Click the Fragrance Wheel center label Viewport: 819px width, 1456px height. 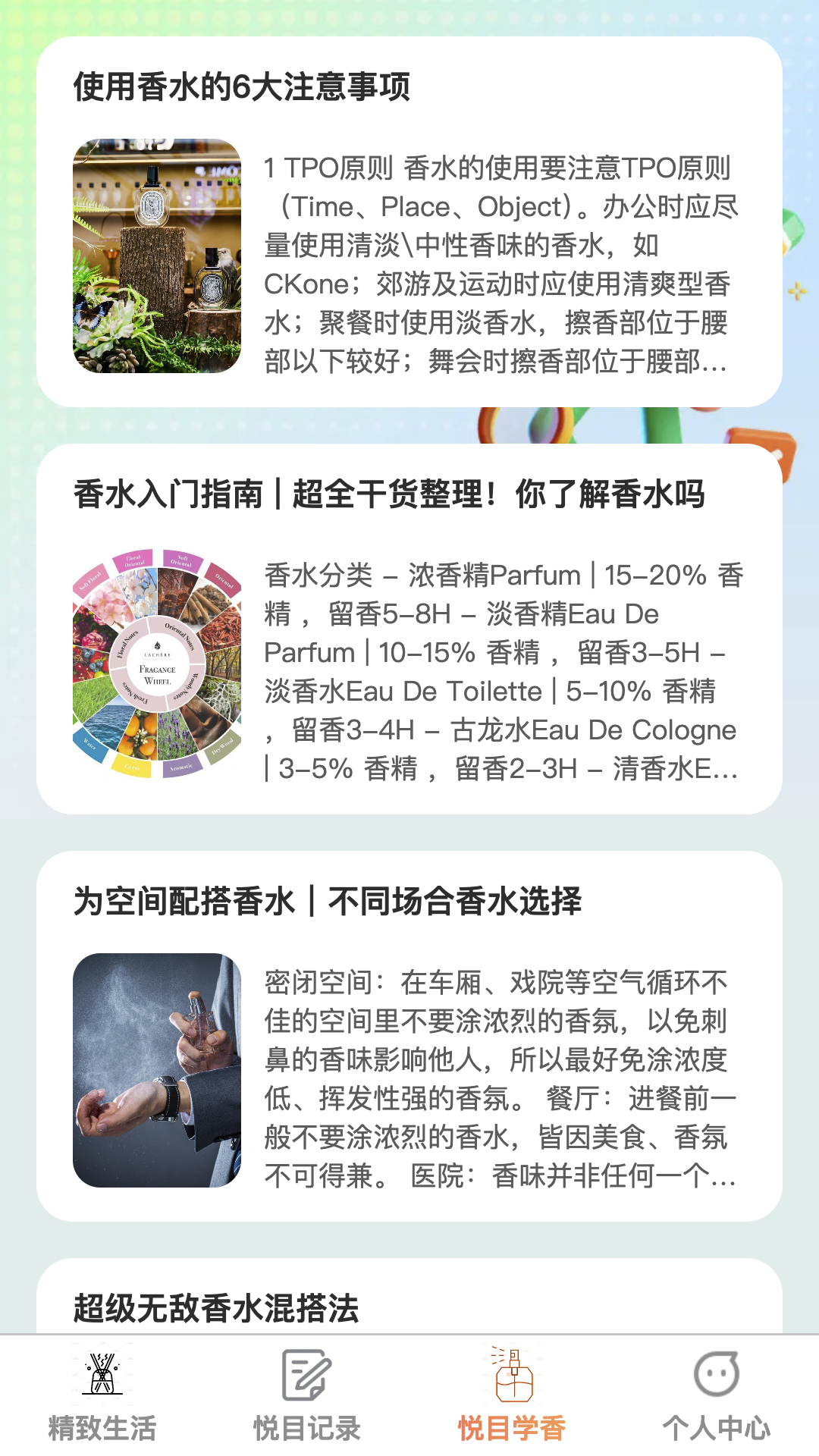[158, 670]
